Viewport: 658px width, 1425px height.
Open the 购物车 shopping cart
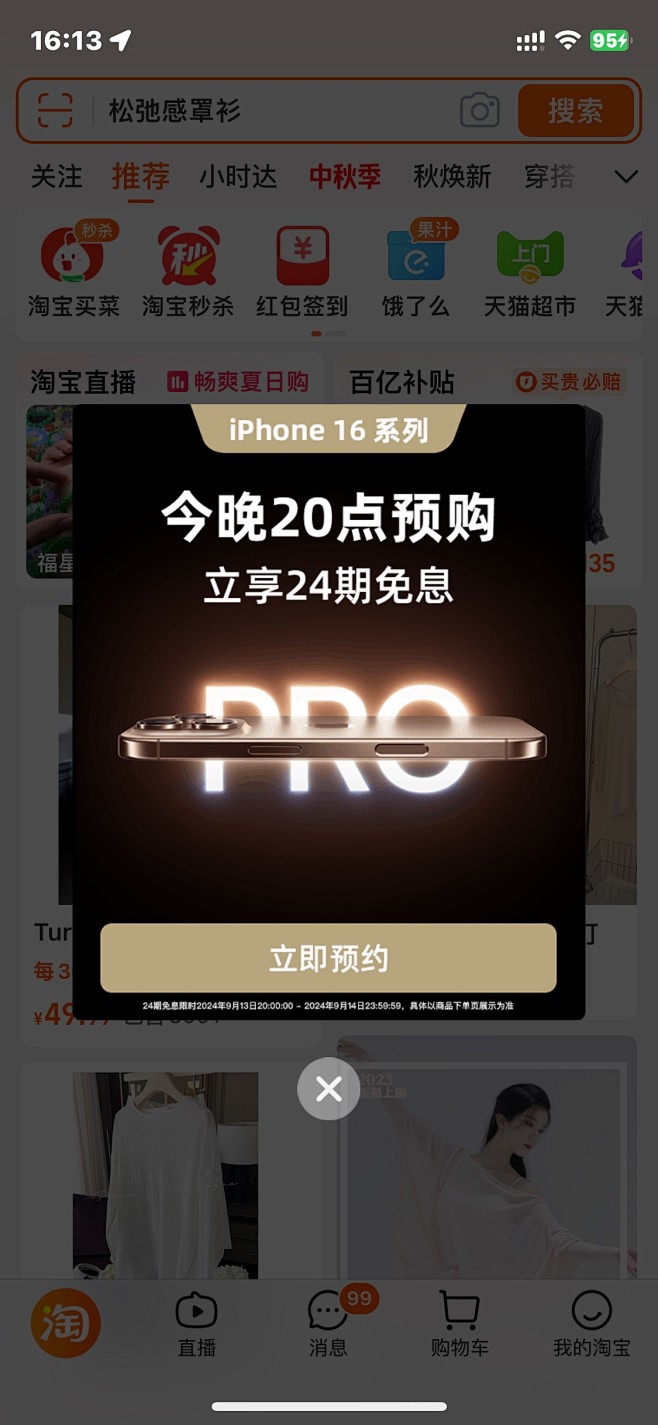(x=460, y=1324)
